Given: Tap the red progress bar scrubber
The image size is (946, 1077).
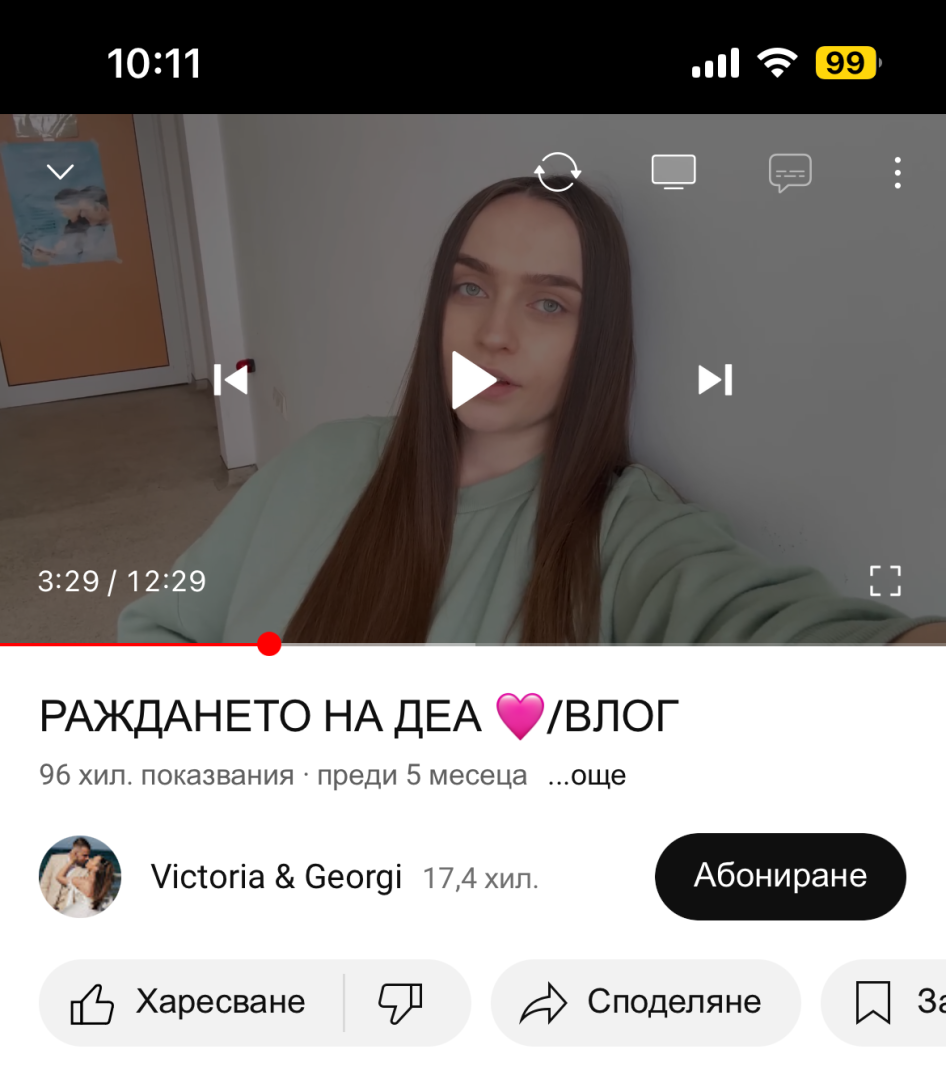Looking at the screenshot, I should [x=269, y=644].
